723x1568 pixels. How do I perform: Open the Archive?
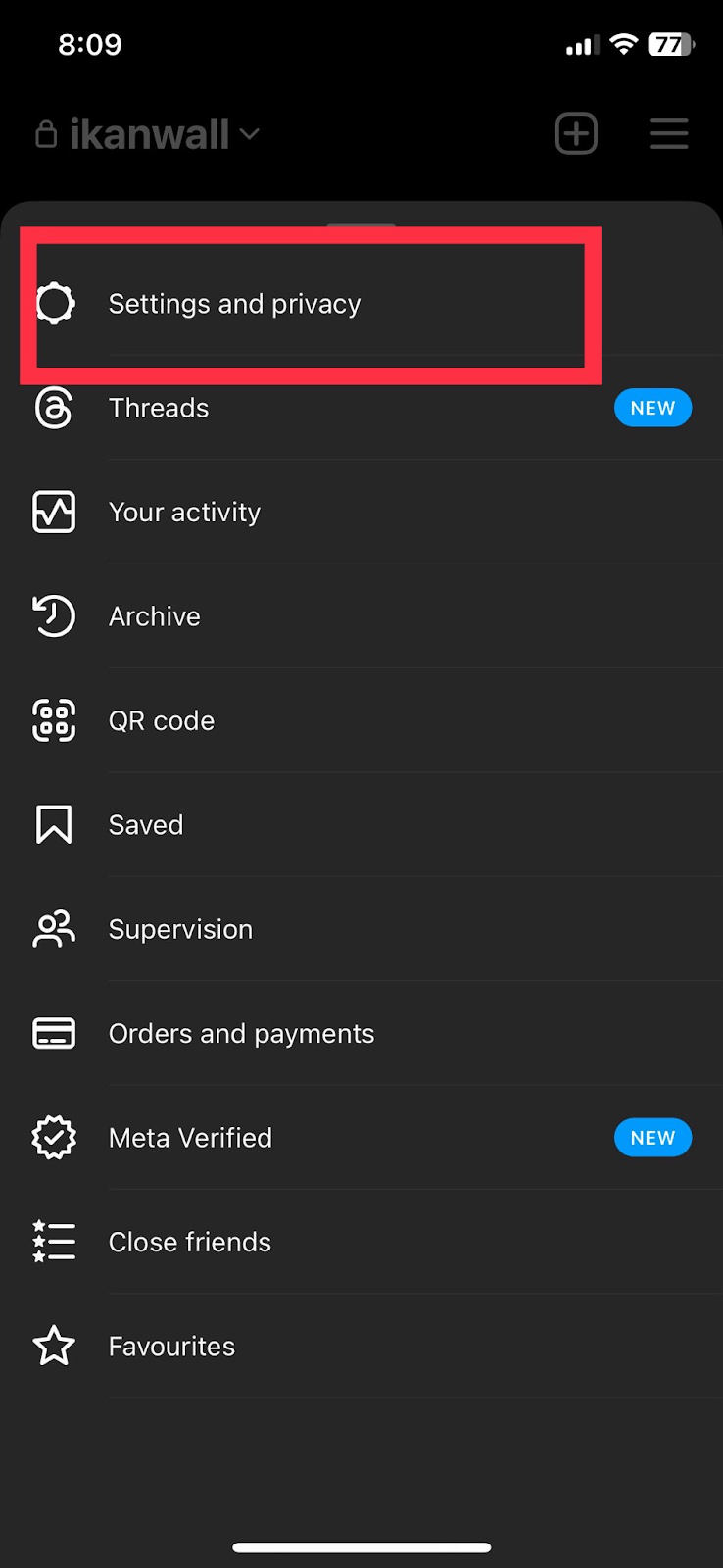(x=155, y=616)
